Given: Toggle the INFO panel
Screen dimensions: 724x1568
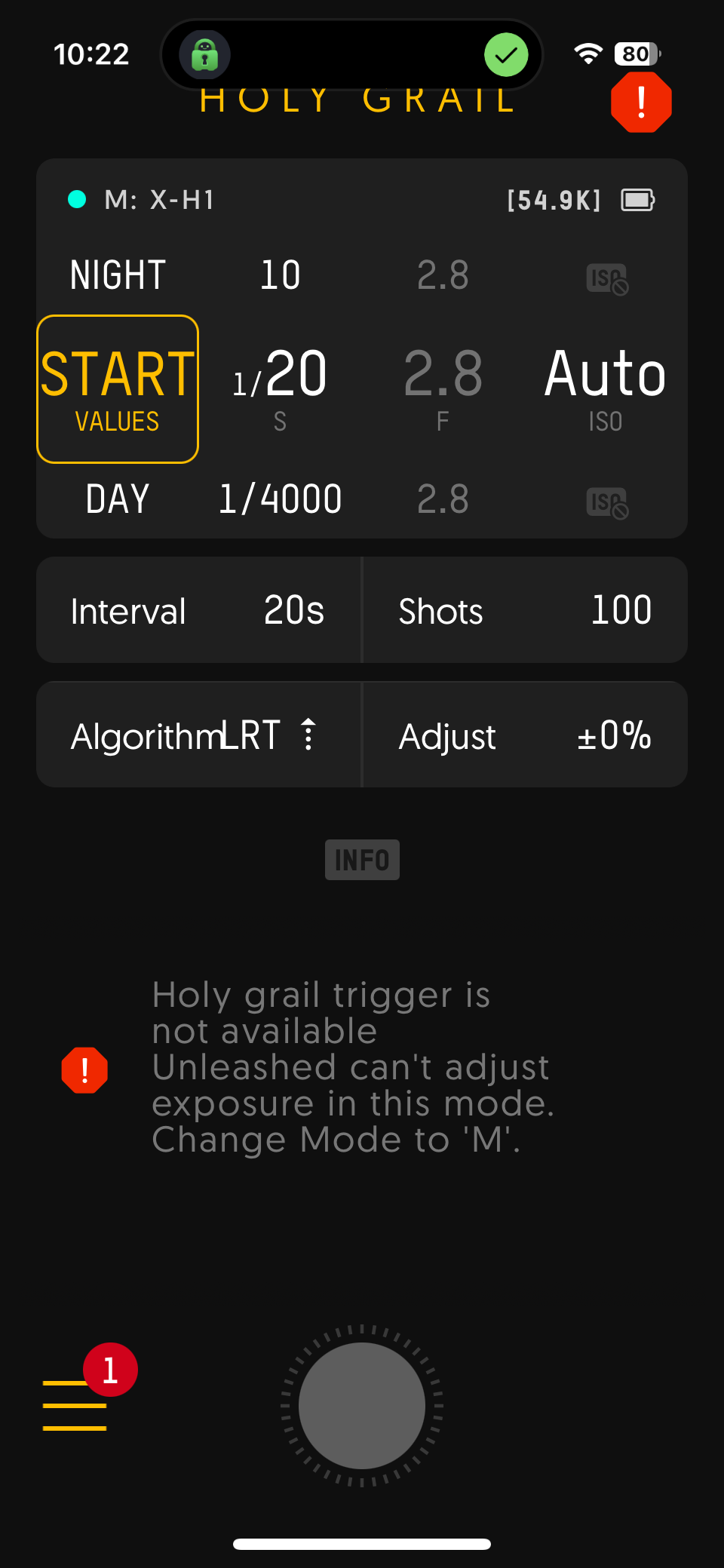Looking at the screenshot, I should 361,859.
